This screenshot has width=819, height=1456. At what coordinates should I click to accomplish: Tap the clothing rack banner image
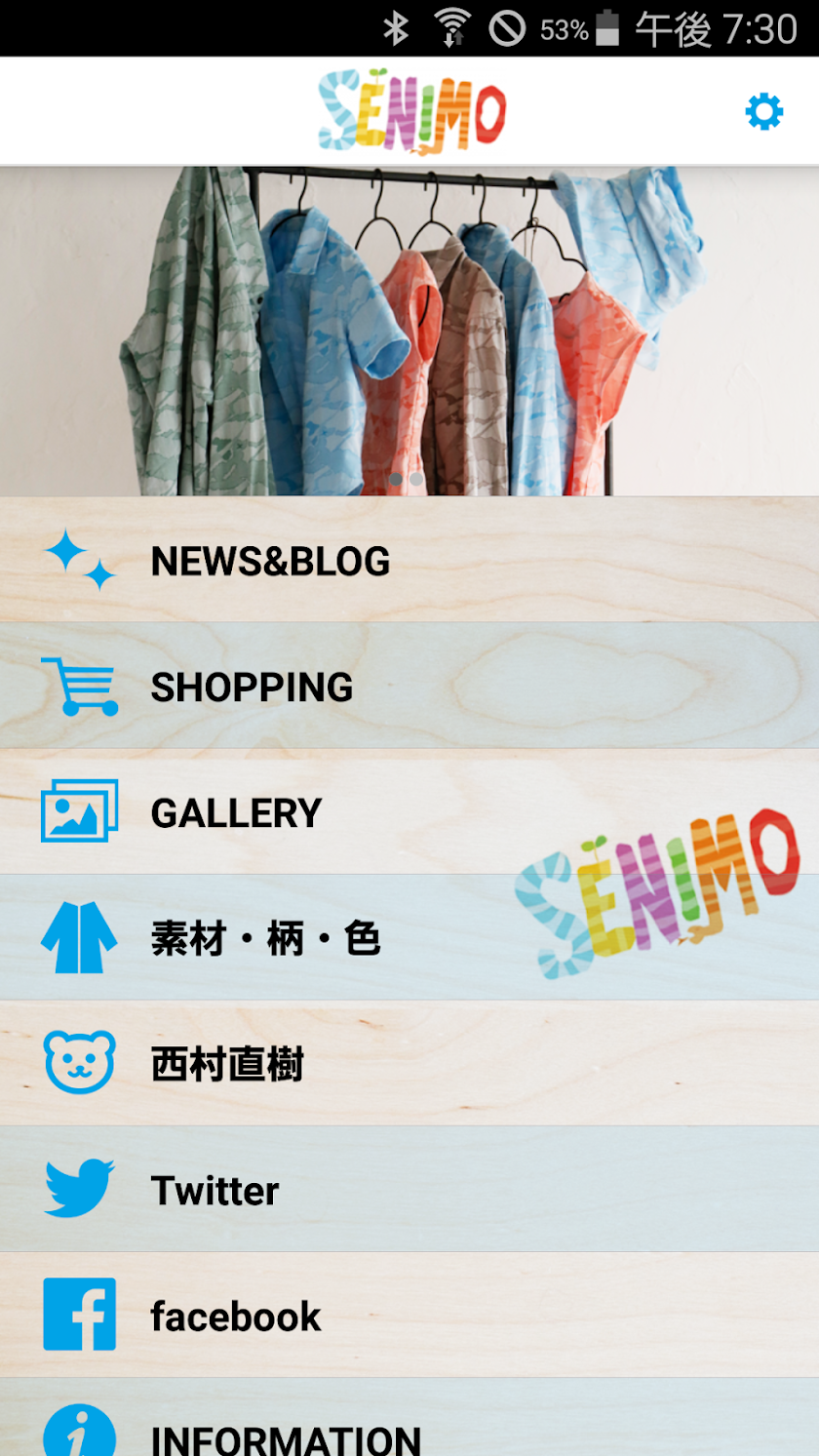409,331
